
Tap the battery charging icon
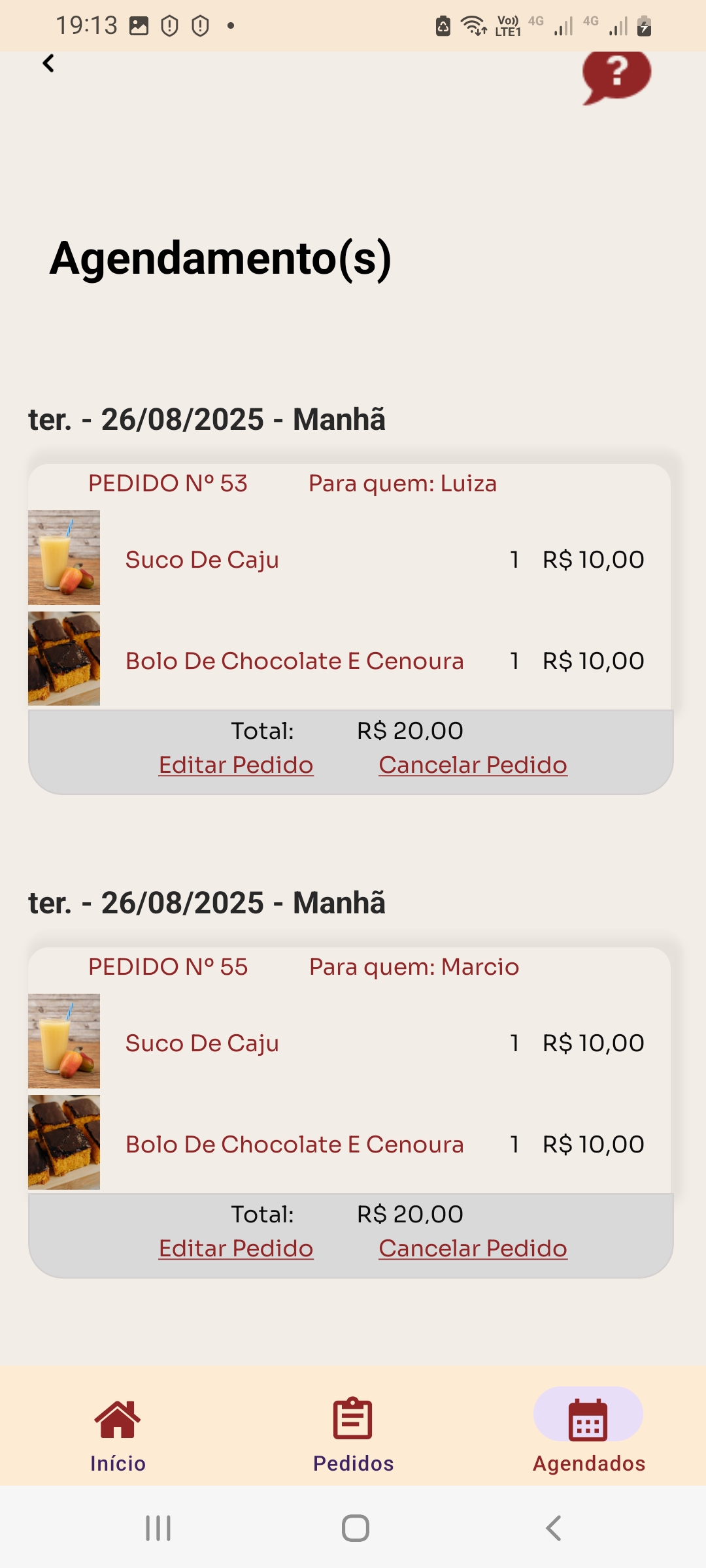[x=644, y=26]
